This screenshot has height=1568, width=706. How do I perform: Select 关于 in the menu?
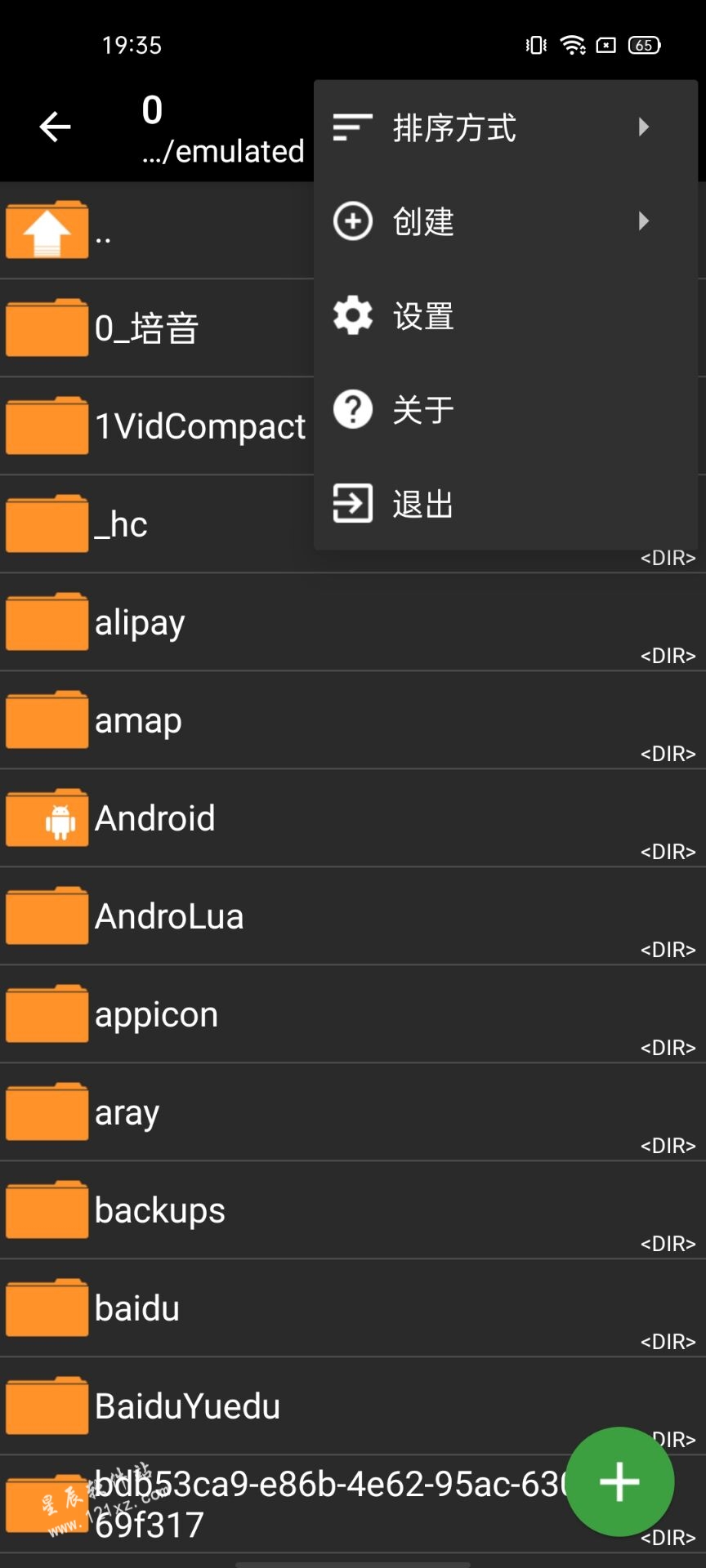[x=490, y=410]
